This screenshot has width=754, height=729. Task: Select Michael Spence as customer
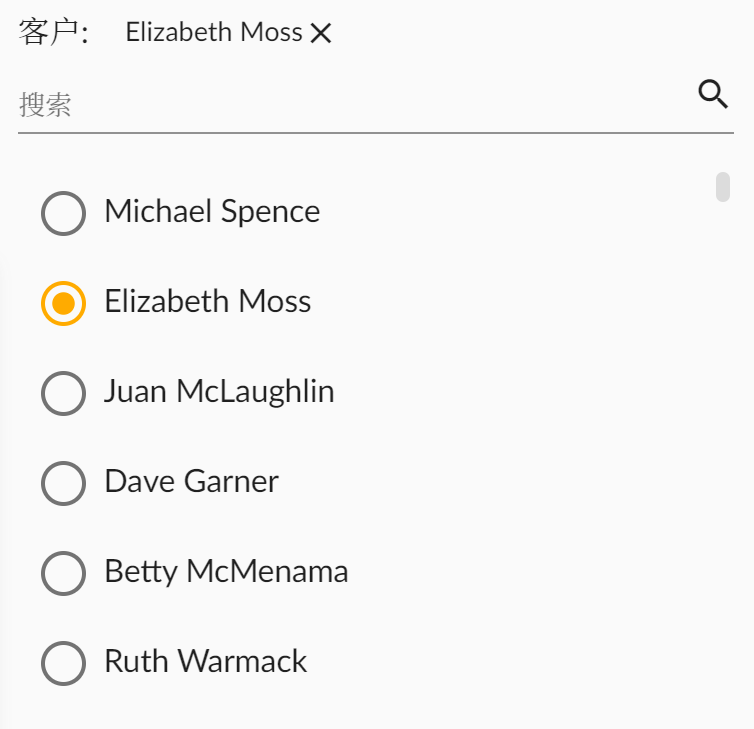pos(63,212)
